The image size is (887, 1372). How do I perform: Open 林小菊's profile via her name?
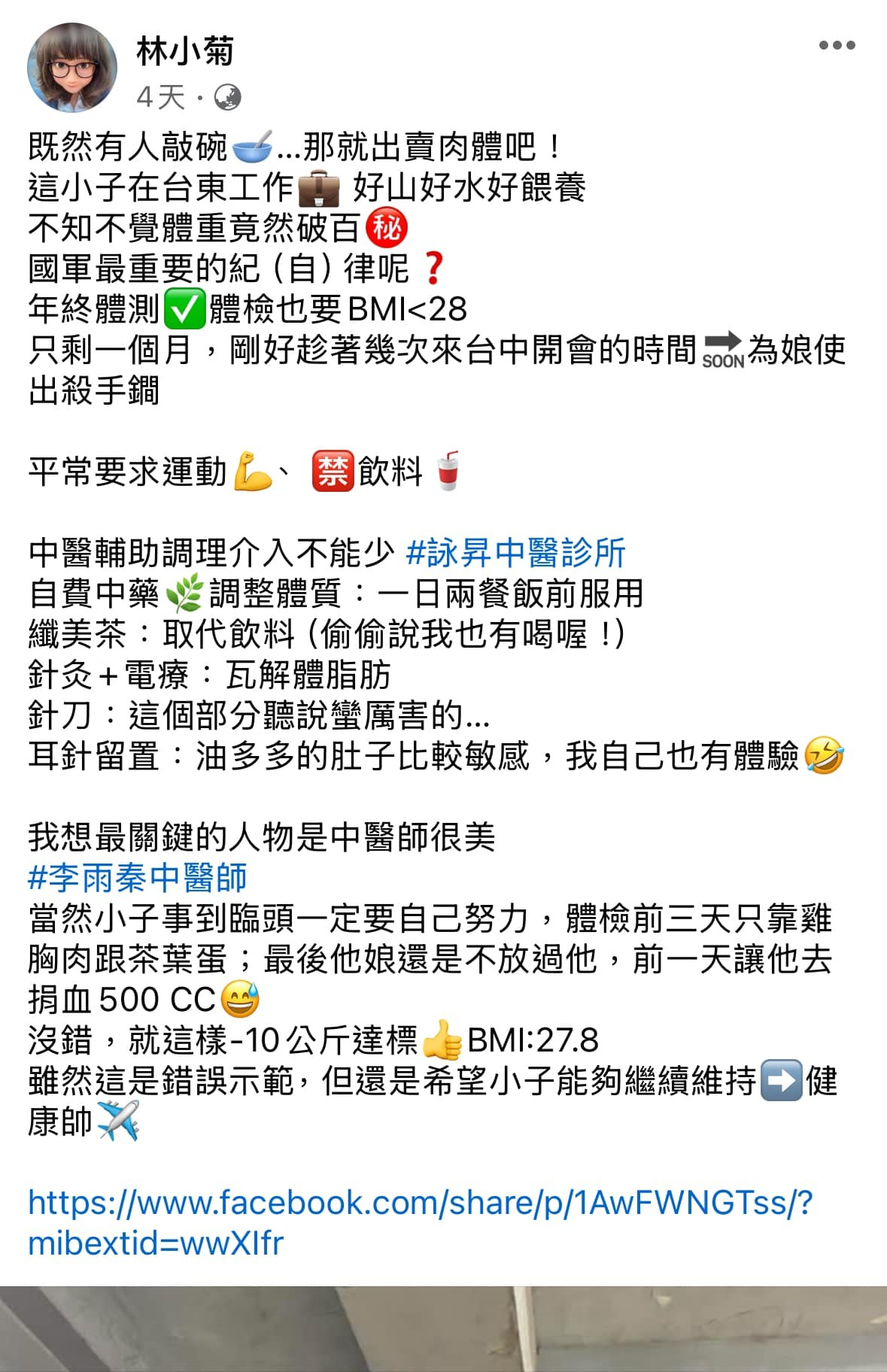coord(185,52)
